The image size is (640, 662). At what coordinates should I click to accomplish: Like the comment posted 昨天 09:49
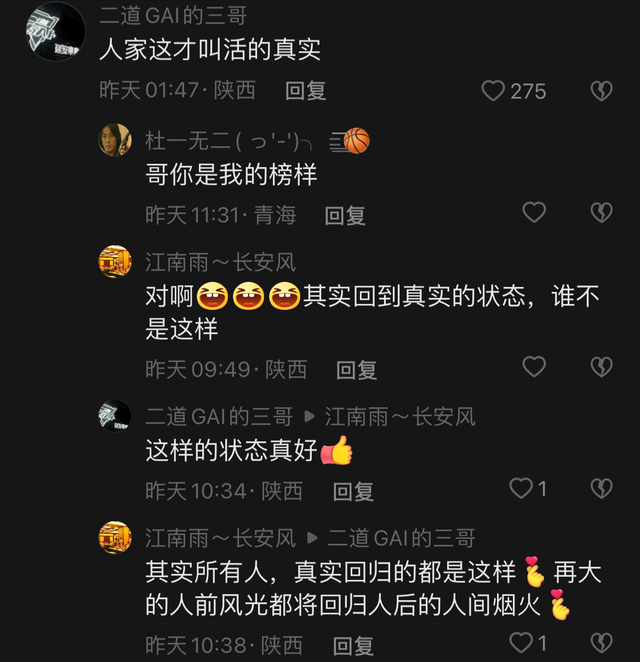point(534,366)
